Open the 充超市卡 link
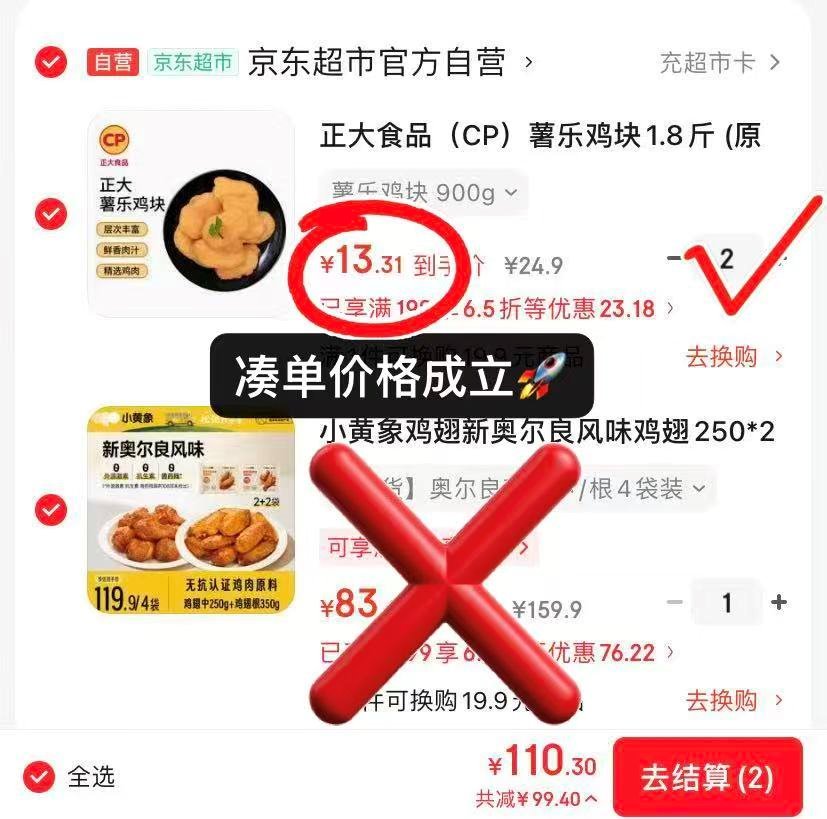 pos(718,62)
